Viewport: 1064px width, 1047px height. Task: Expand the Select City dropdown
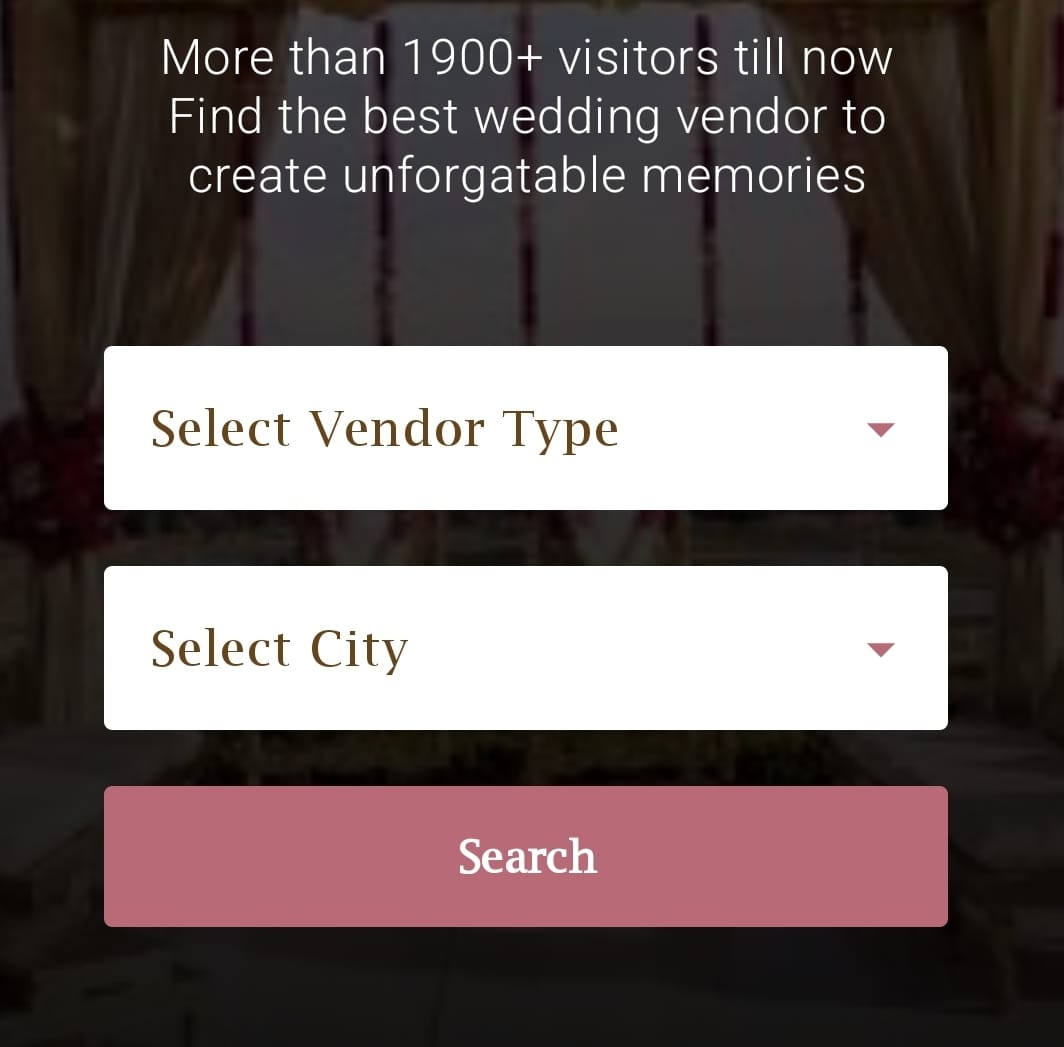tap(525, 648)
